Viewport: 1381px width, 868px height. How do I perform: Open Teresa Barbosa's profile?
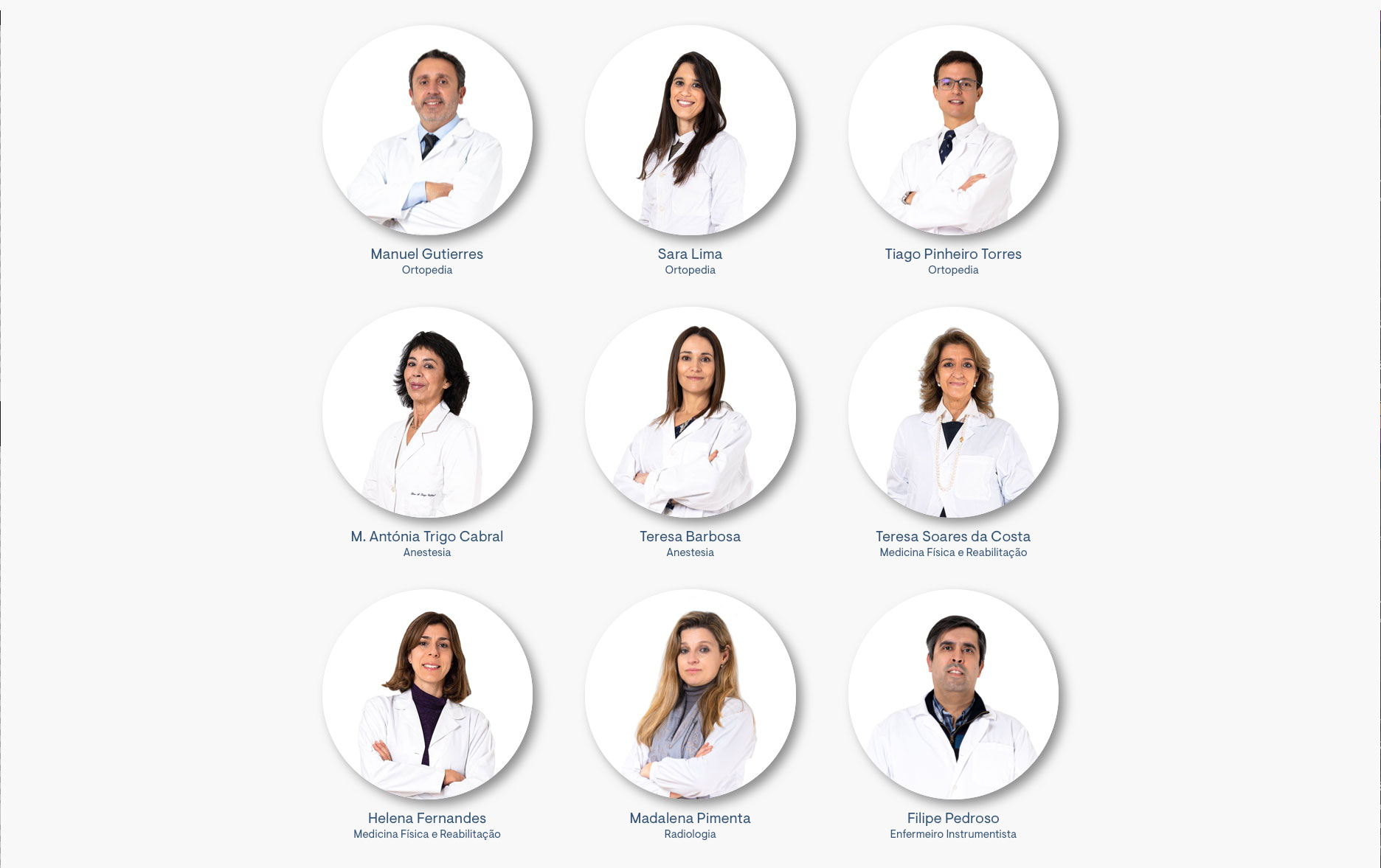690,413
